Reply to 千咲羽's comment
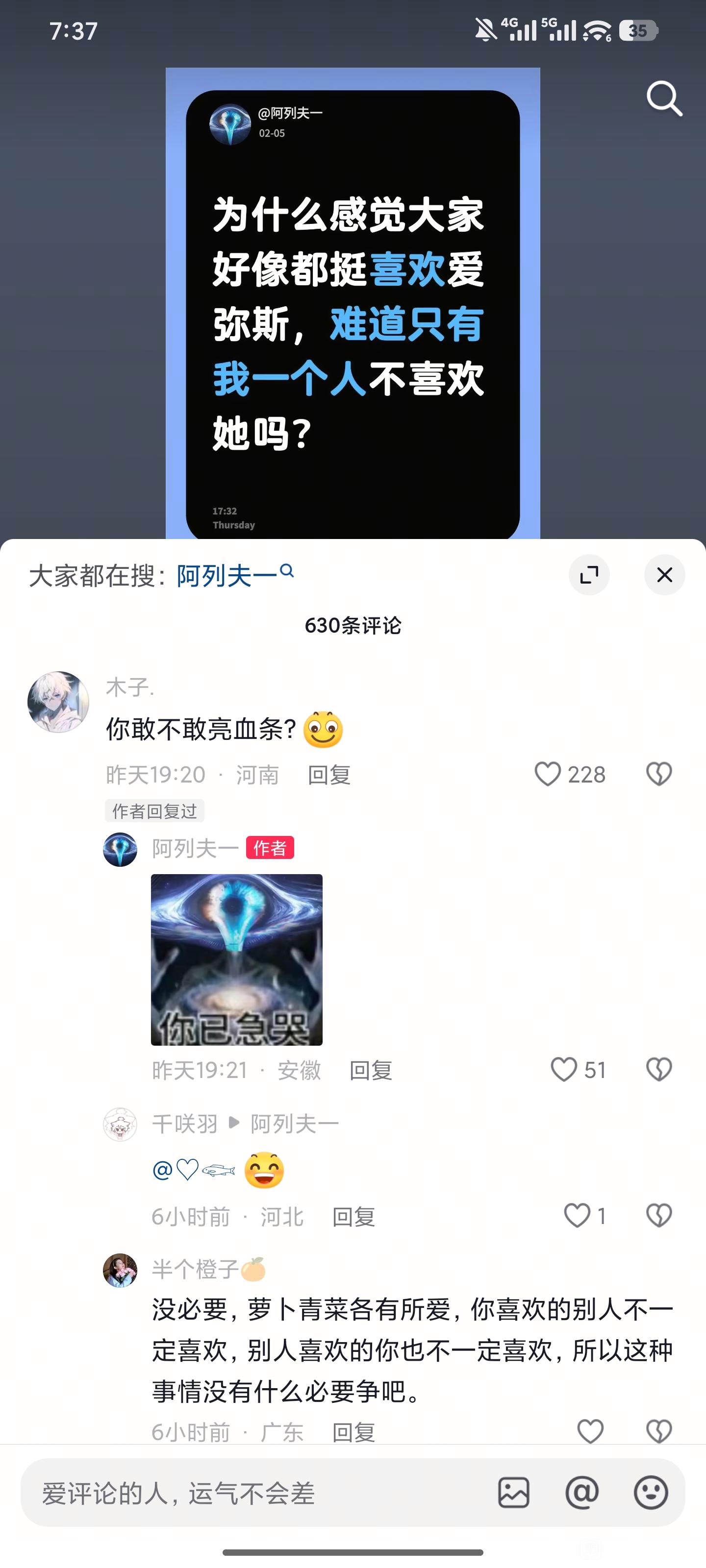 (353, 1217)
